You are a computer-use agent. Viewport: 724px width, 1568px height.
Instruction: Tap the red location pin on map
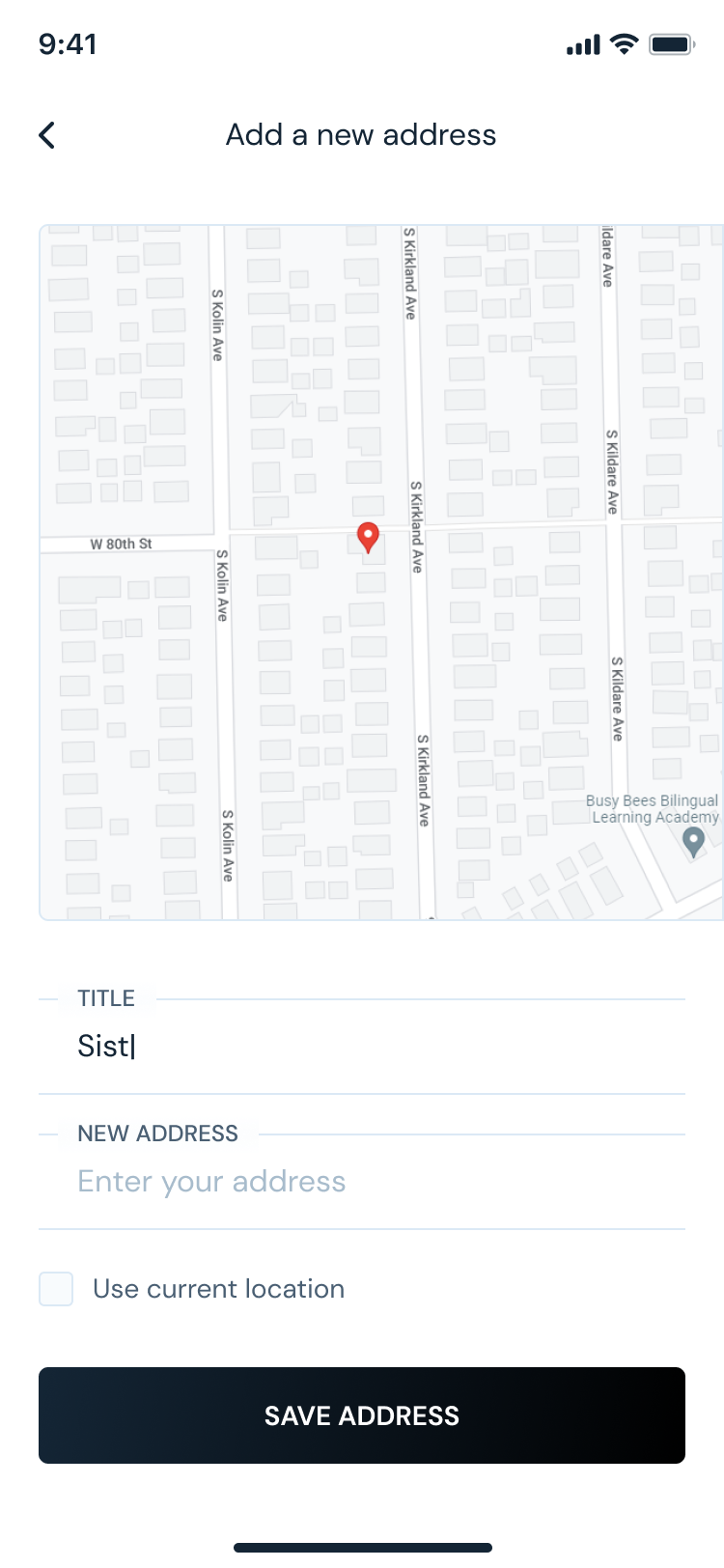tap(368, 536)
